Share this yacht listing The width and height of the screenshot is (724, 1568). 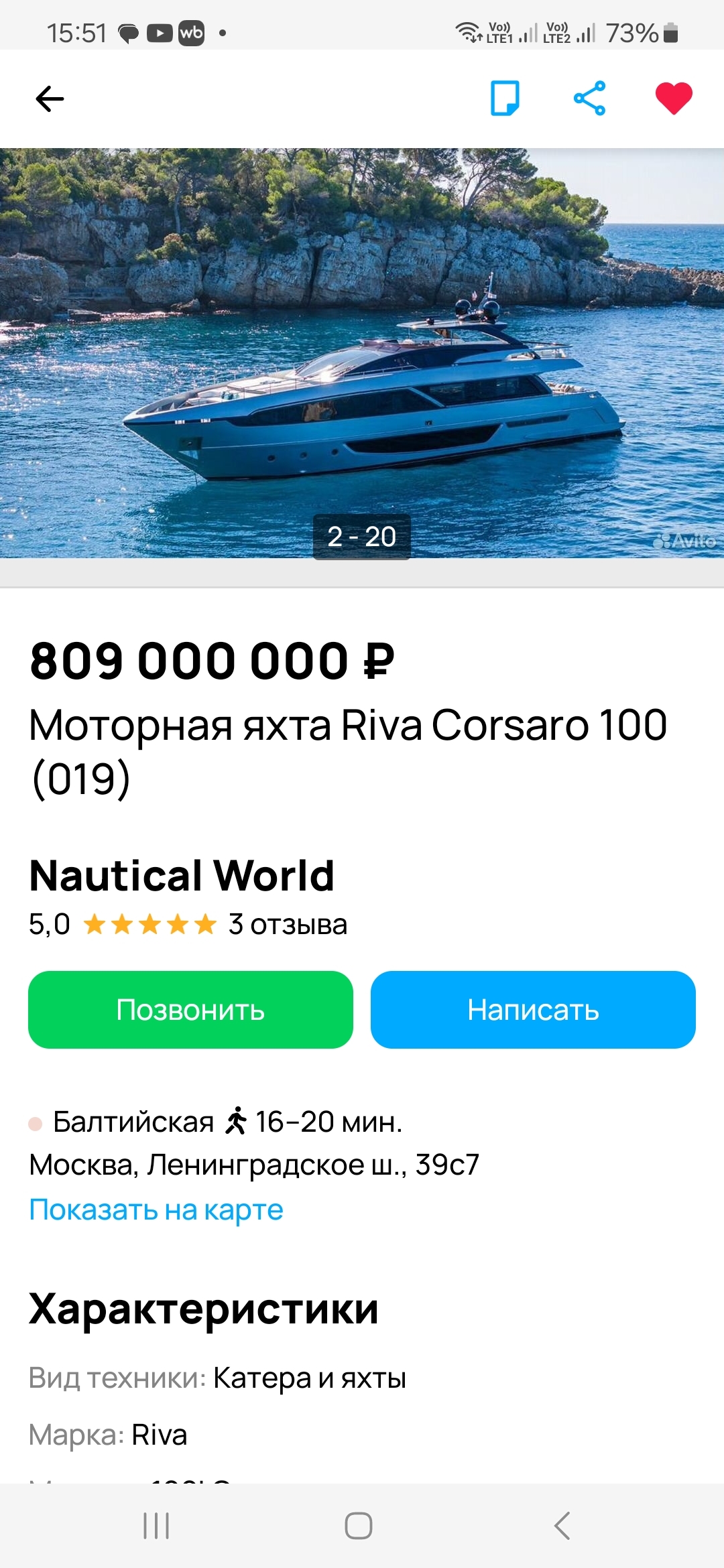pos(590,99)
